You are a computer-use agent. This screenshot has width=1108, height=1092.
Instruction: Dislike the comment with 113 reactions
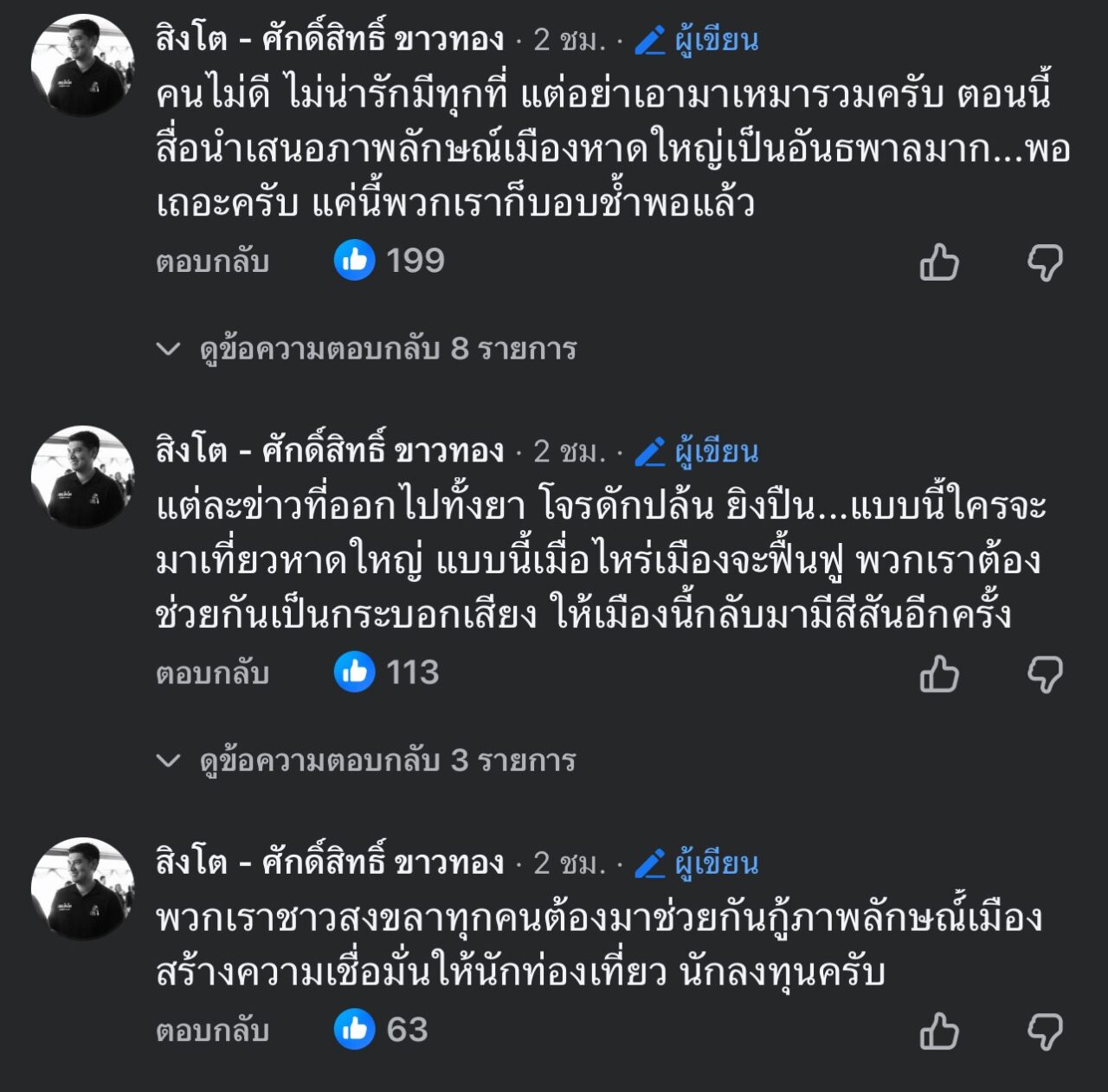[x=1045, y=674]
